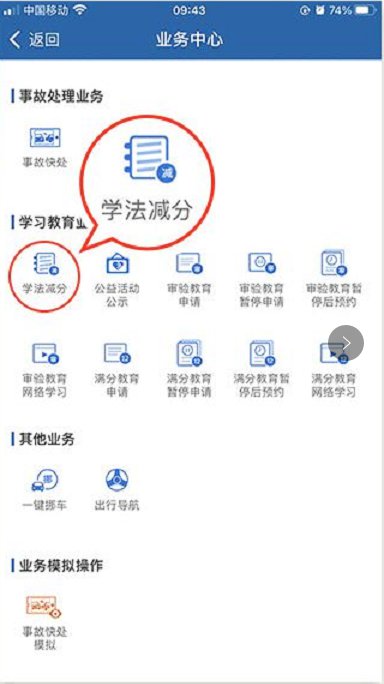Image resolution: width=384 pixels, height=684 pixels.
Task: Open 公益活动公示
Action: tap(117, 280)
